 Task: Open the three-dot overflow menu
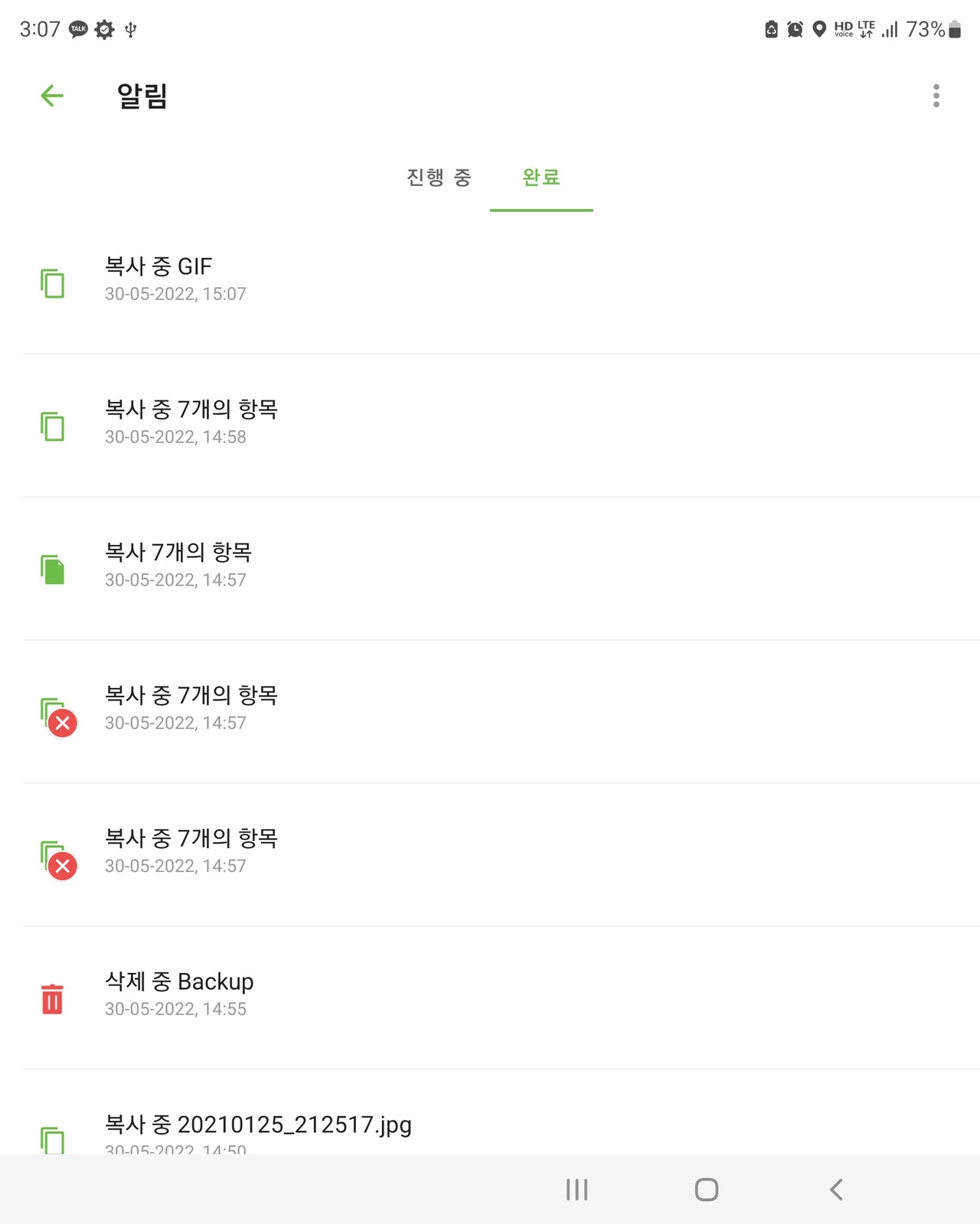coord(935,96)
